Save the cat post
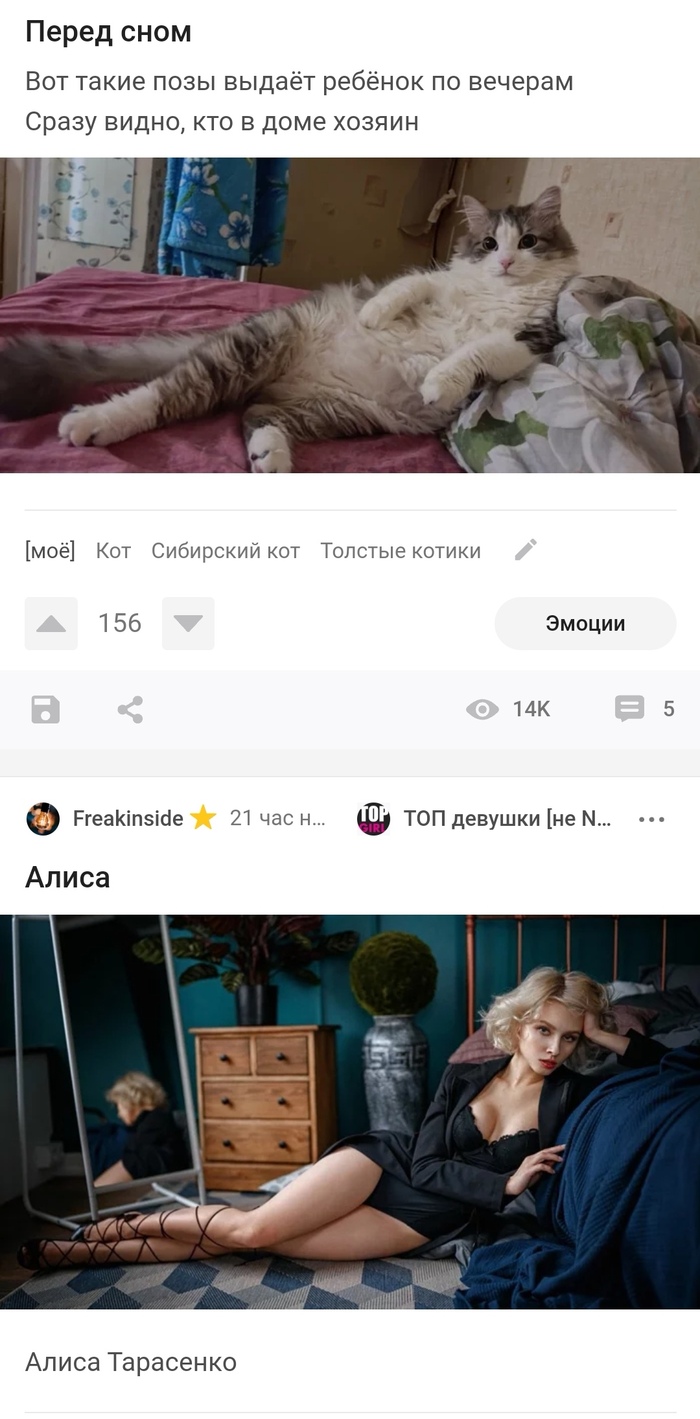The height and width of the screenshot is (1419, 700). click(x=46, y=710)
